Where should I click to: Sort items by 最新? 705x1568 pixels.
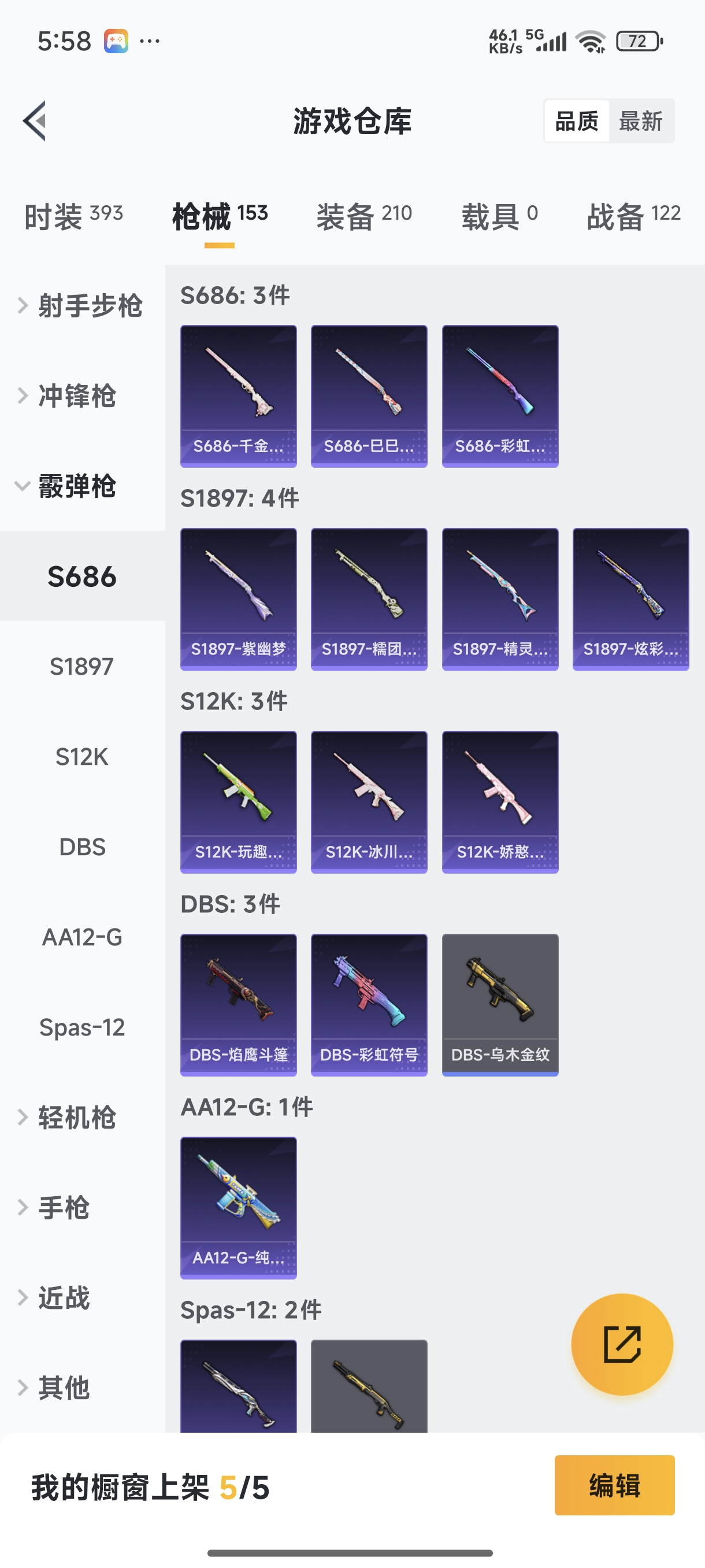coord(640,121)
